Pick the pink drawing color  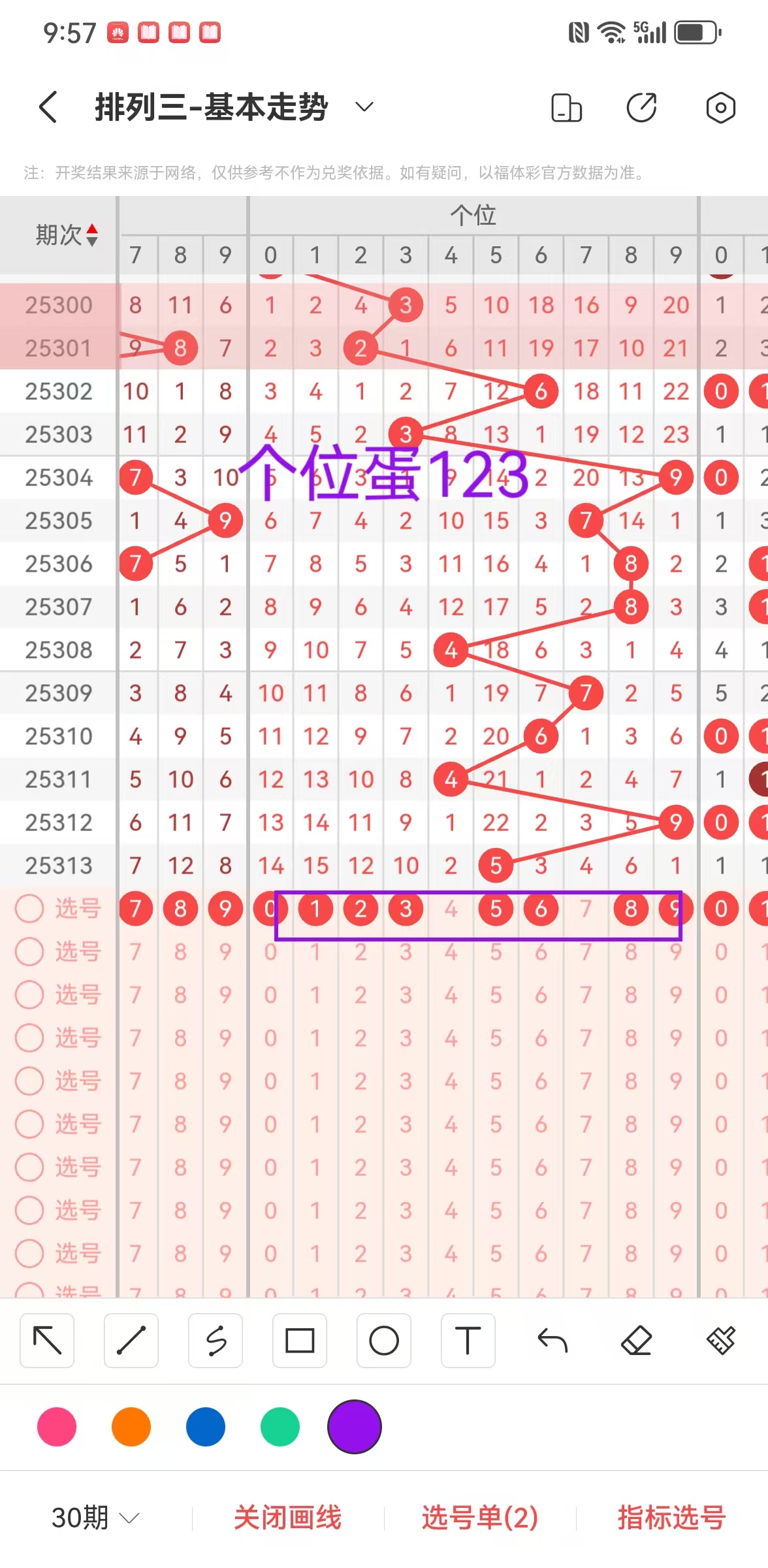[57, 1427]
